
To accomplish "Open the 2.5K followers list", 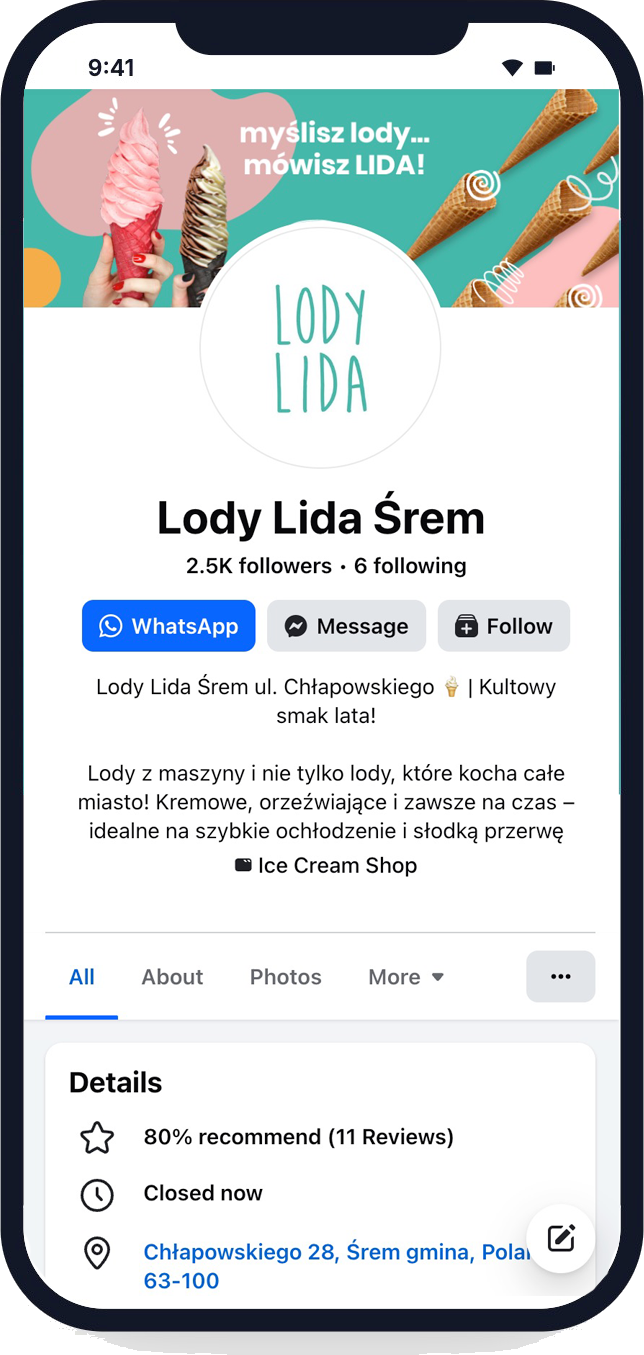I will [258, 566].
